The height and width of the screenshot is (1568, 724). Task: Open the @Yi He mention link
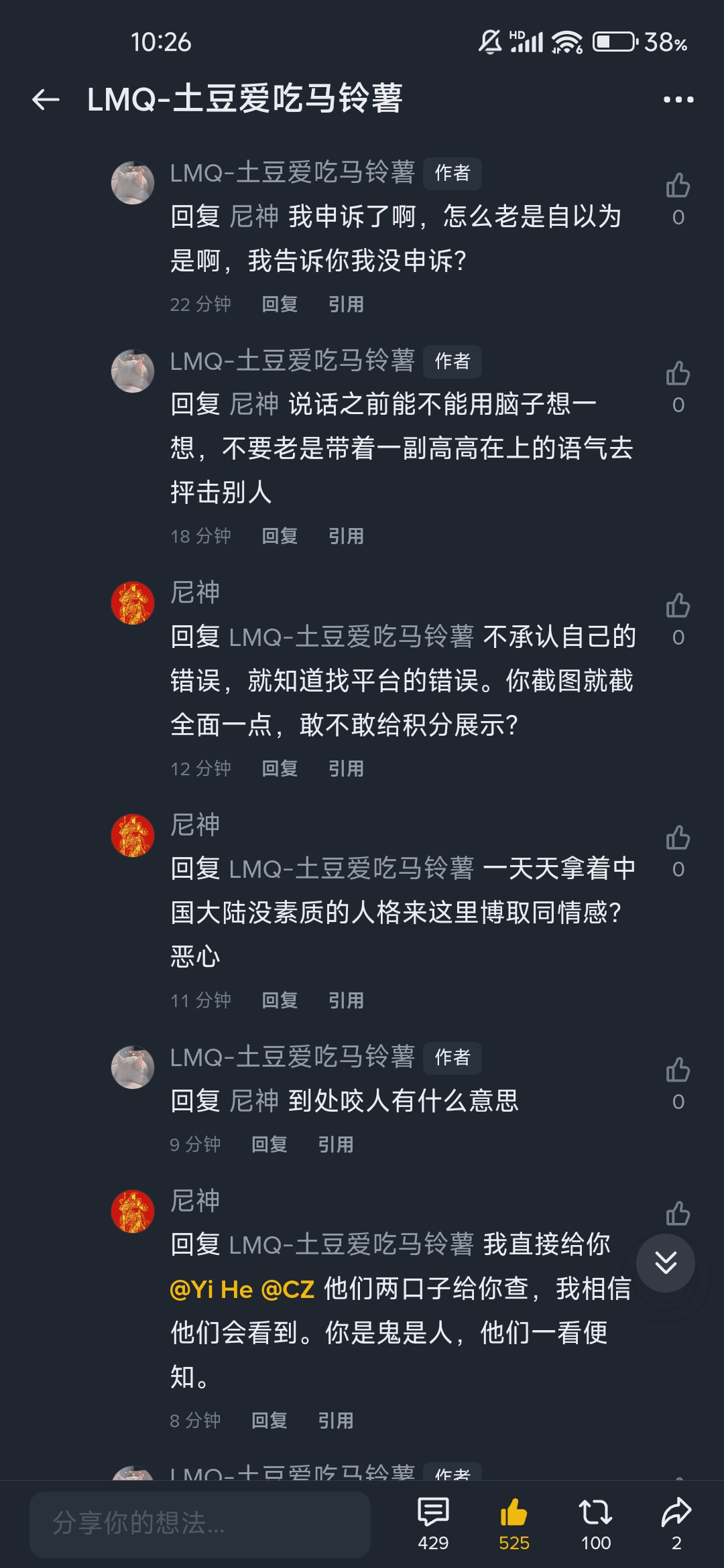[211, 1289]
